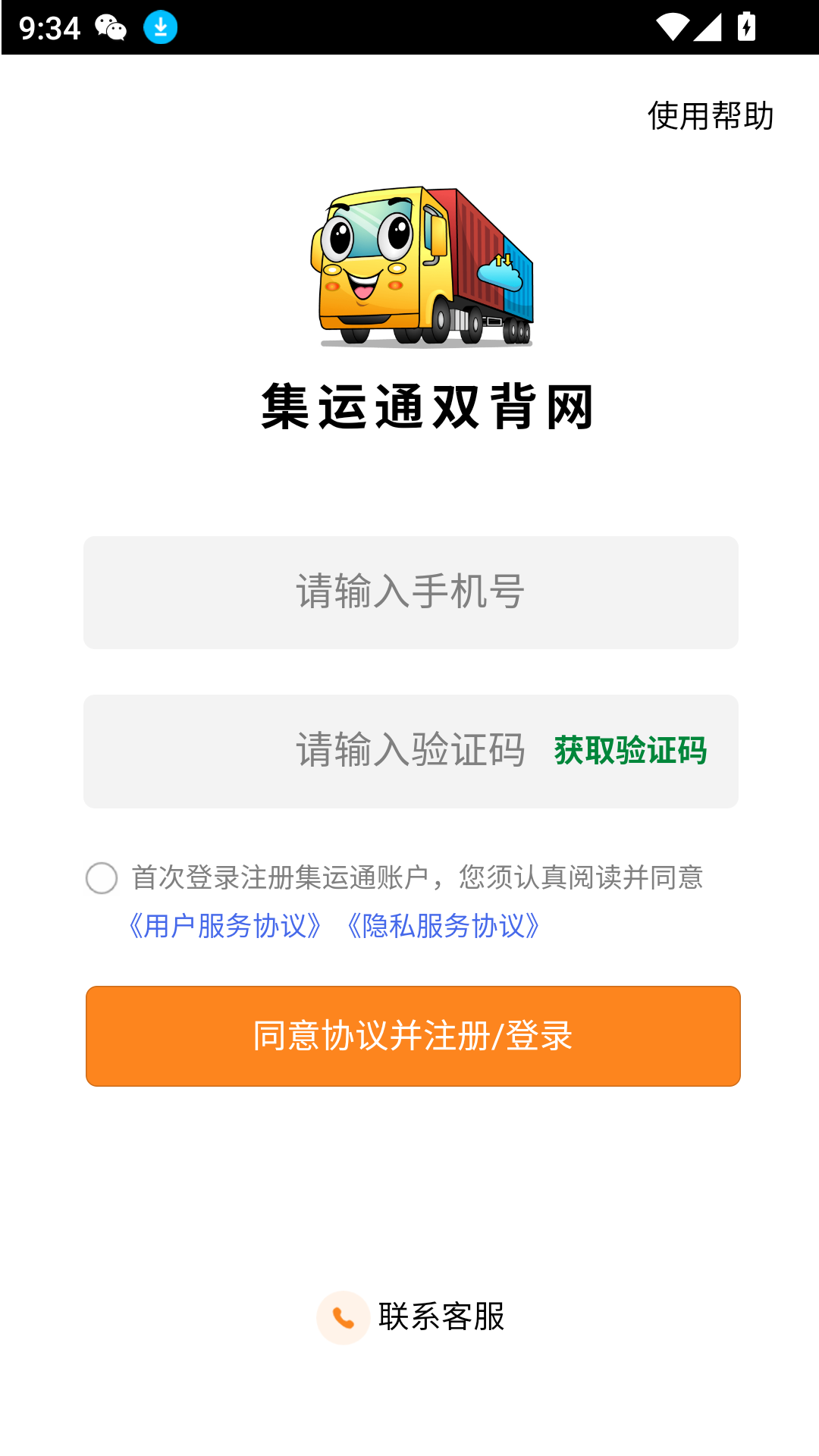Screen dimensions: 819x1456
Task: Tap 同意协议并注册/登录 button
Action: 413,1036
